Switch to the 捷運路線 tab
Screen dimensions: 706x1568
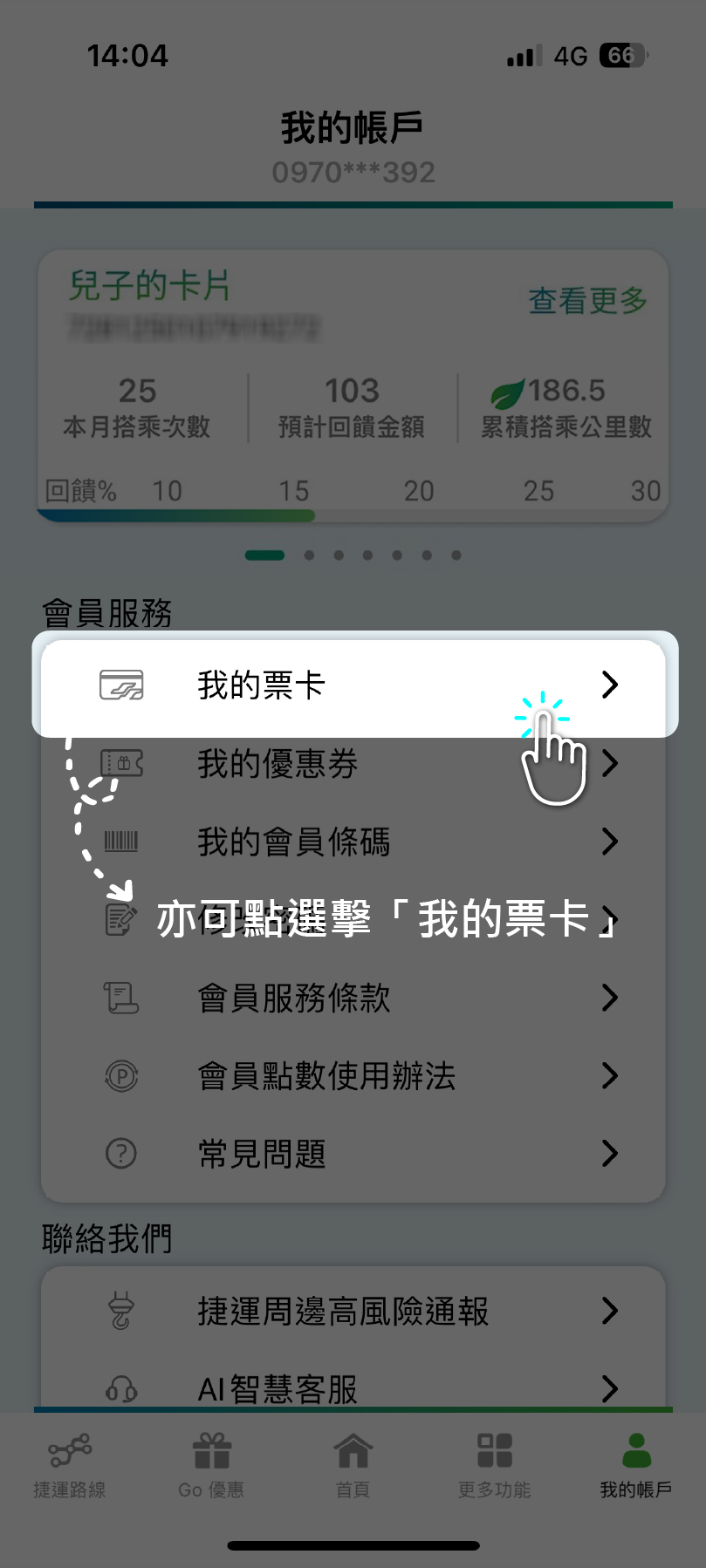[70, 1465]
